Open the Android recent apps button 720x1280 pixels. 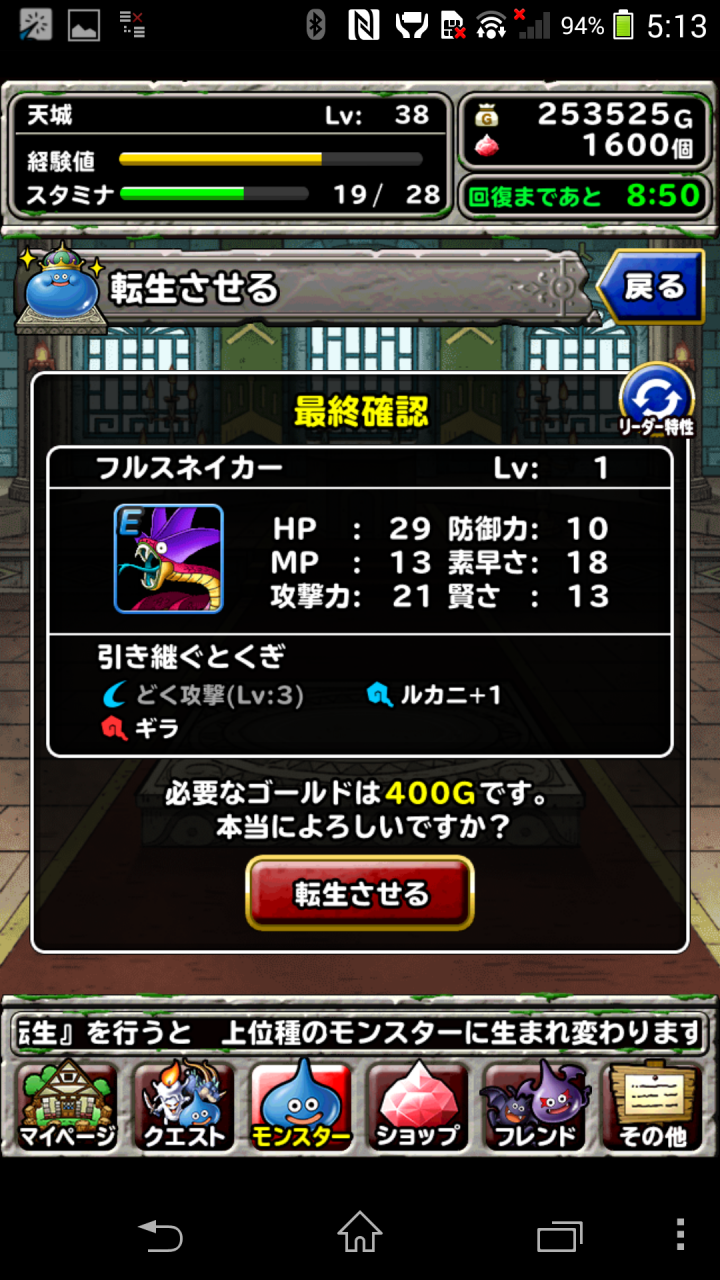tap(559, 1235)
